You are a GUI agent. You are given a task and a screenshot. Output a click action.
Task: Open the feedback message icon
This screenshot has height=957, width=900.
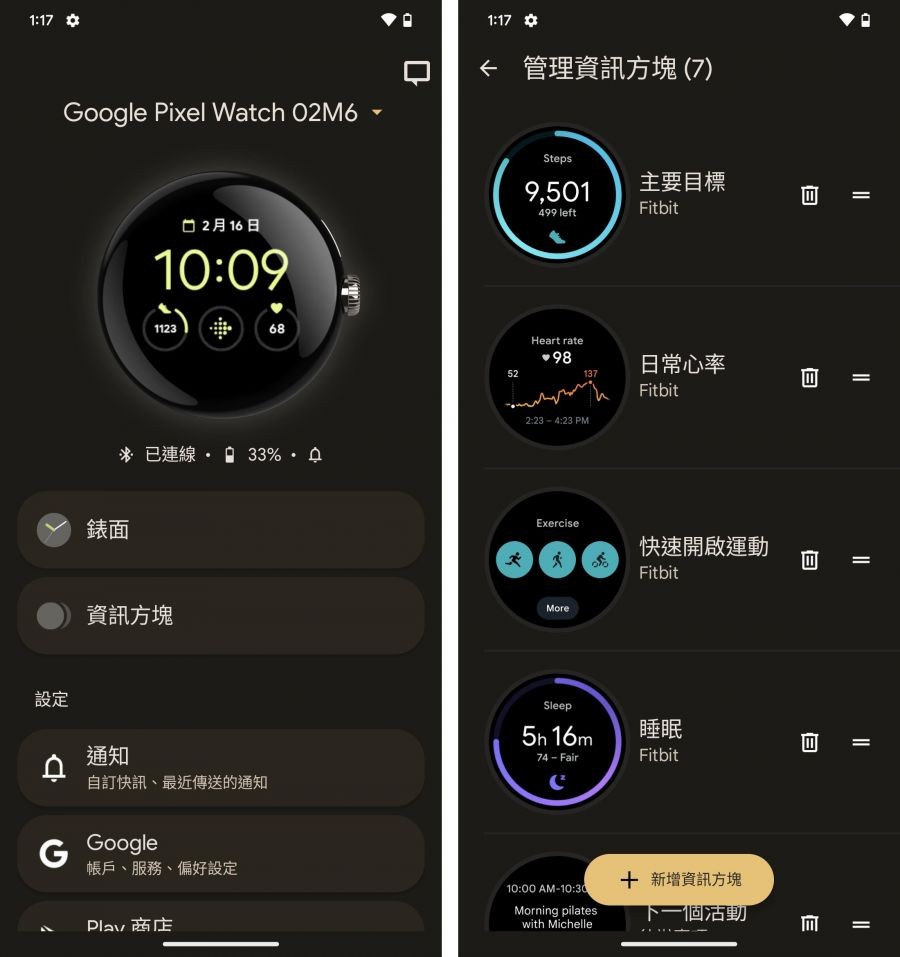(416, 72)
